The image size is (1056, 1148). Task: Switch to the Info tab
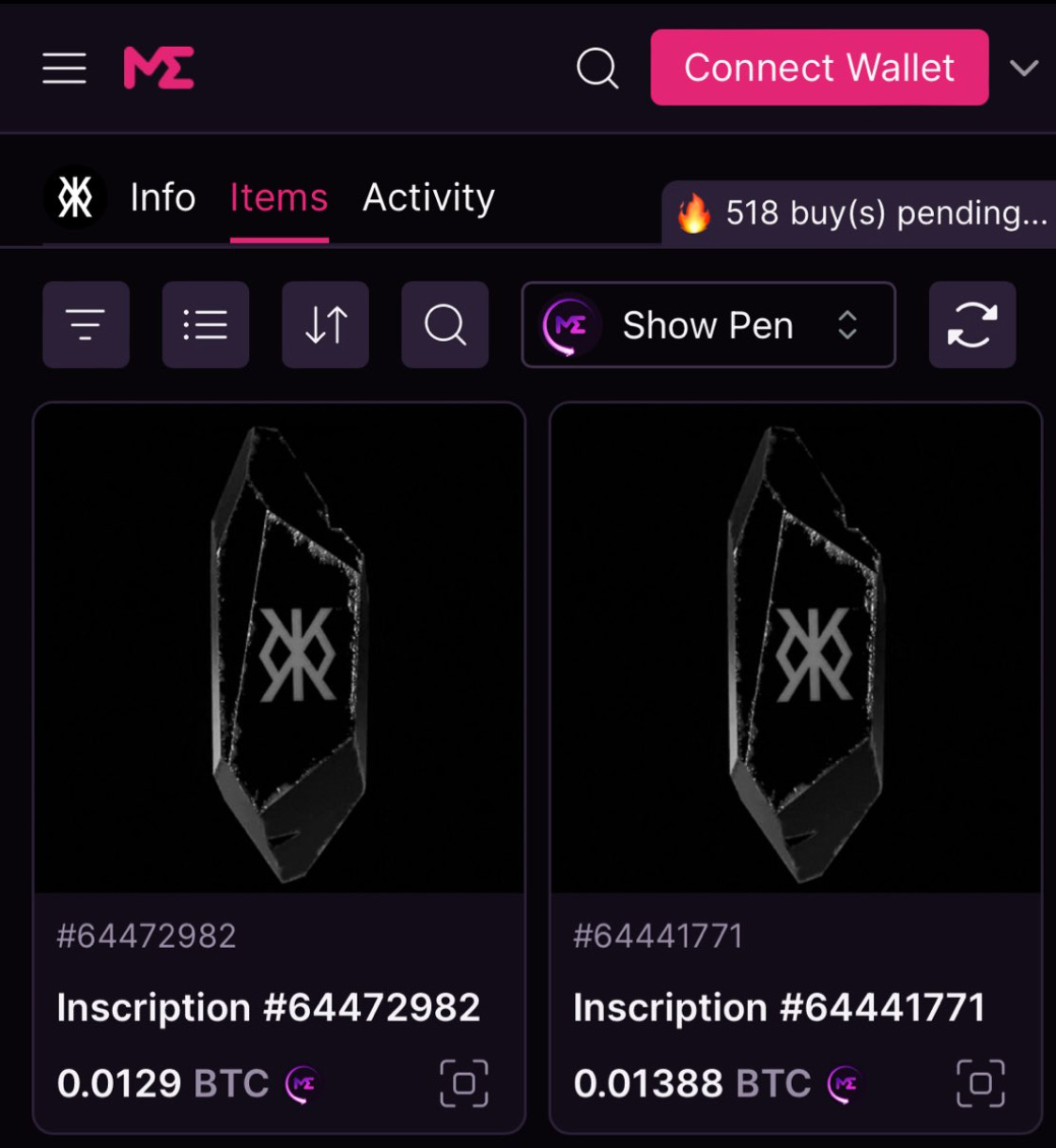coord(163,197)
